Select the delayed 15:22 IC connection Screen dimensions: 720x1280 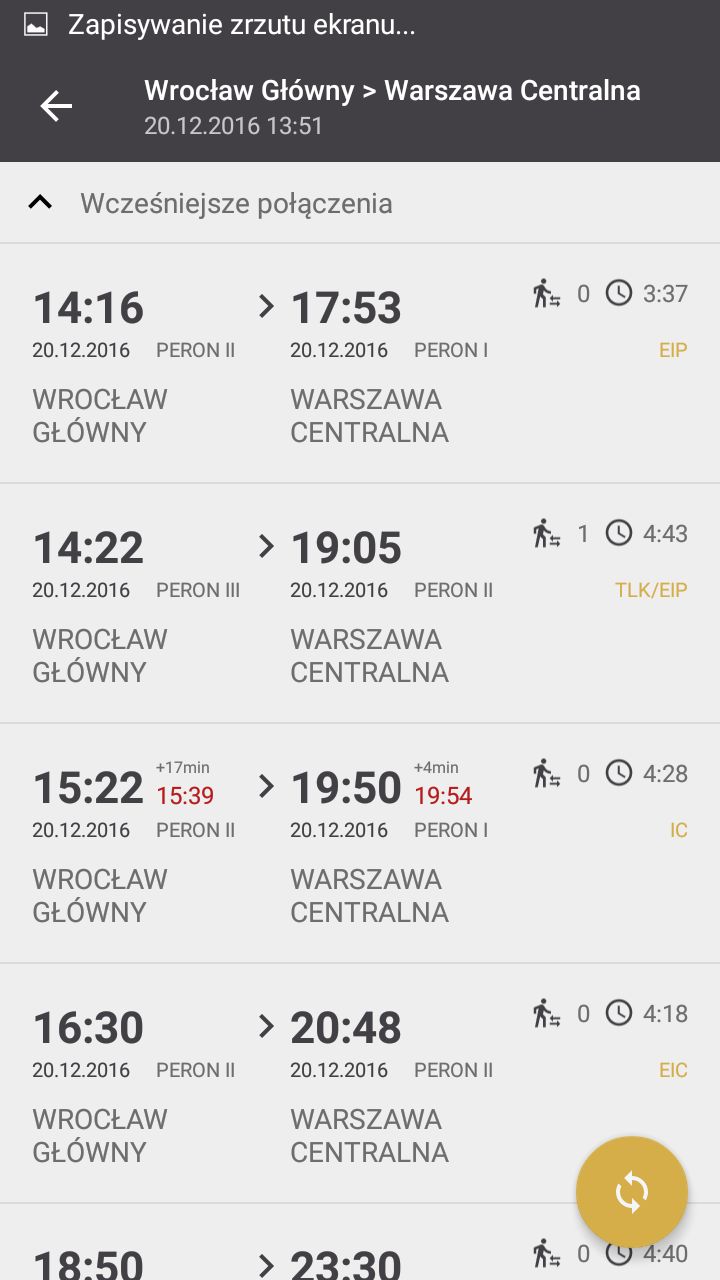point(360,844)
